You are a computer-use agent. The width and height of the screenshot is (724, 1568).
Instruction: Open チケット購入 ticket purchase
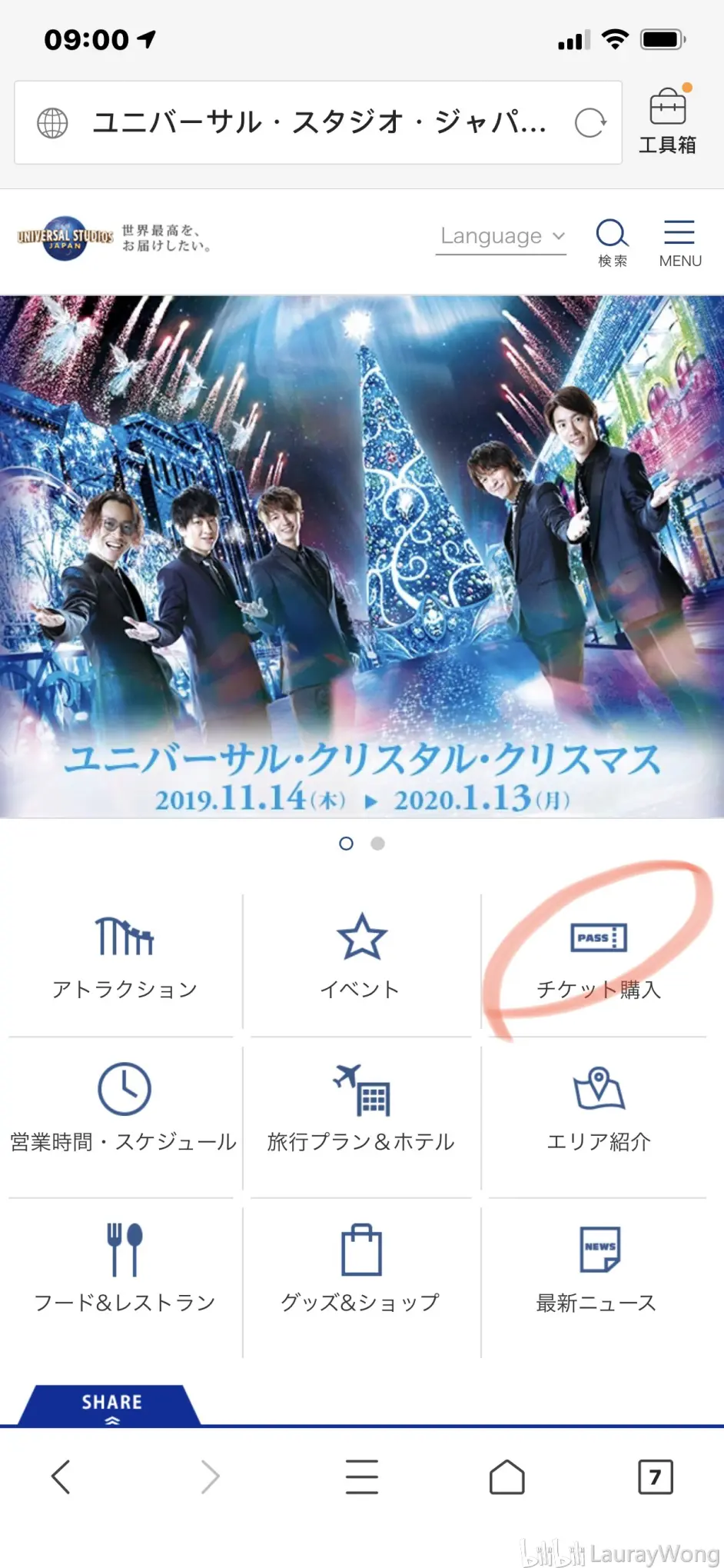click(598, 958)
